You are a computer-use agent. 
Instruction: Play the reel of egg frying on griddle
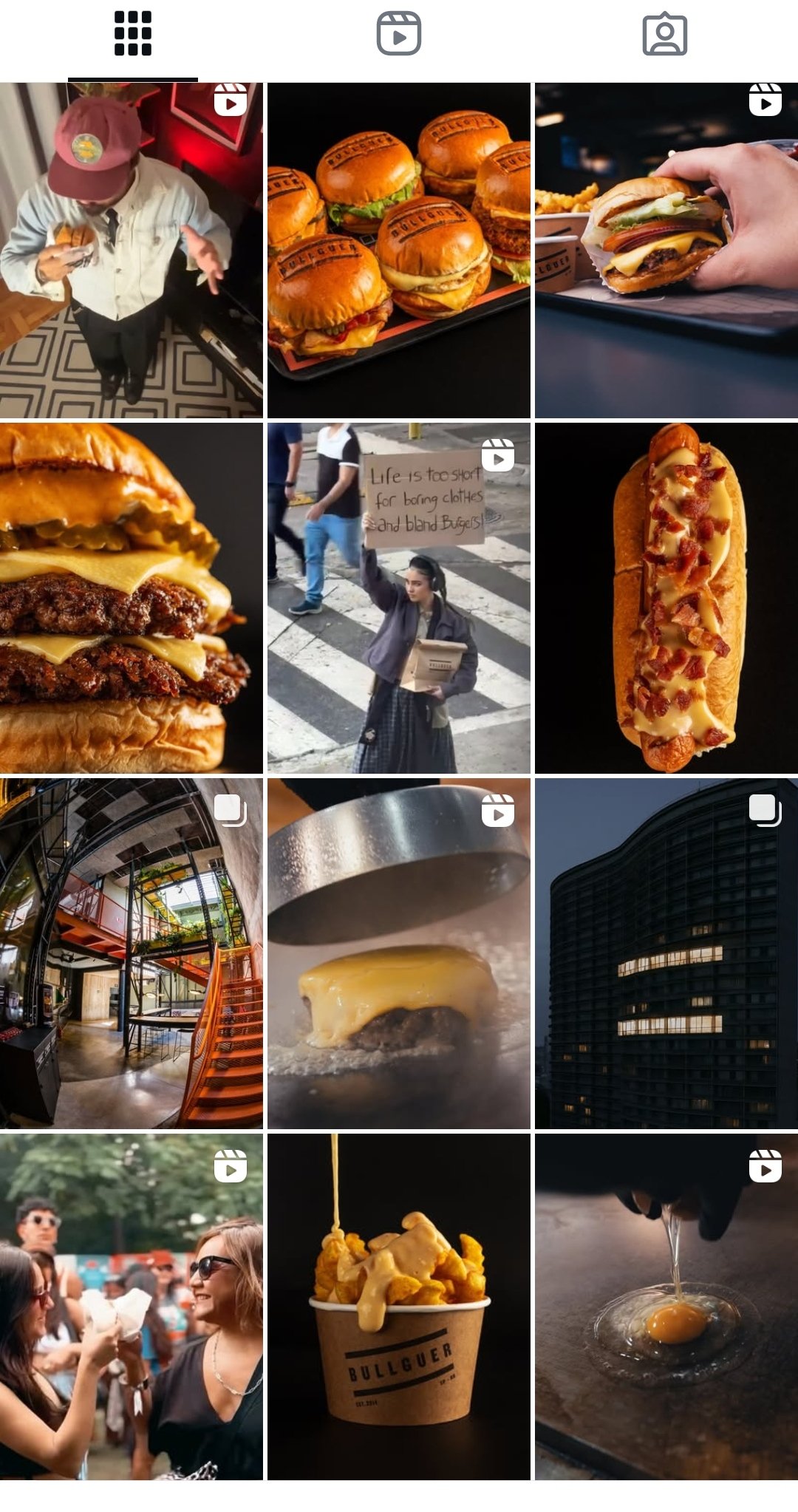tap(666, 1307)
